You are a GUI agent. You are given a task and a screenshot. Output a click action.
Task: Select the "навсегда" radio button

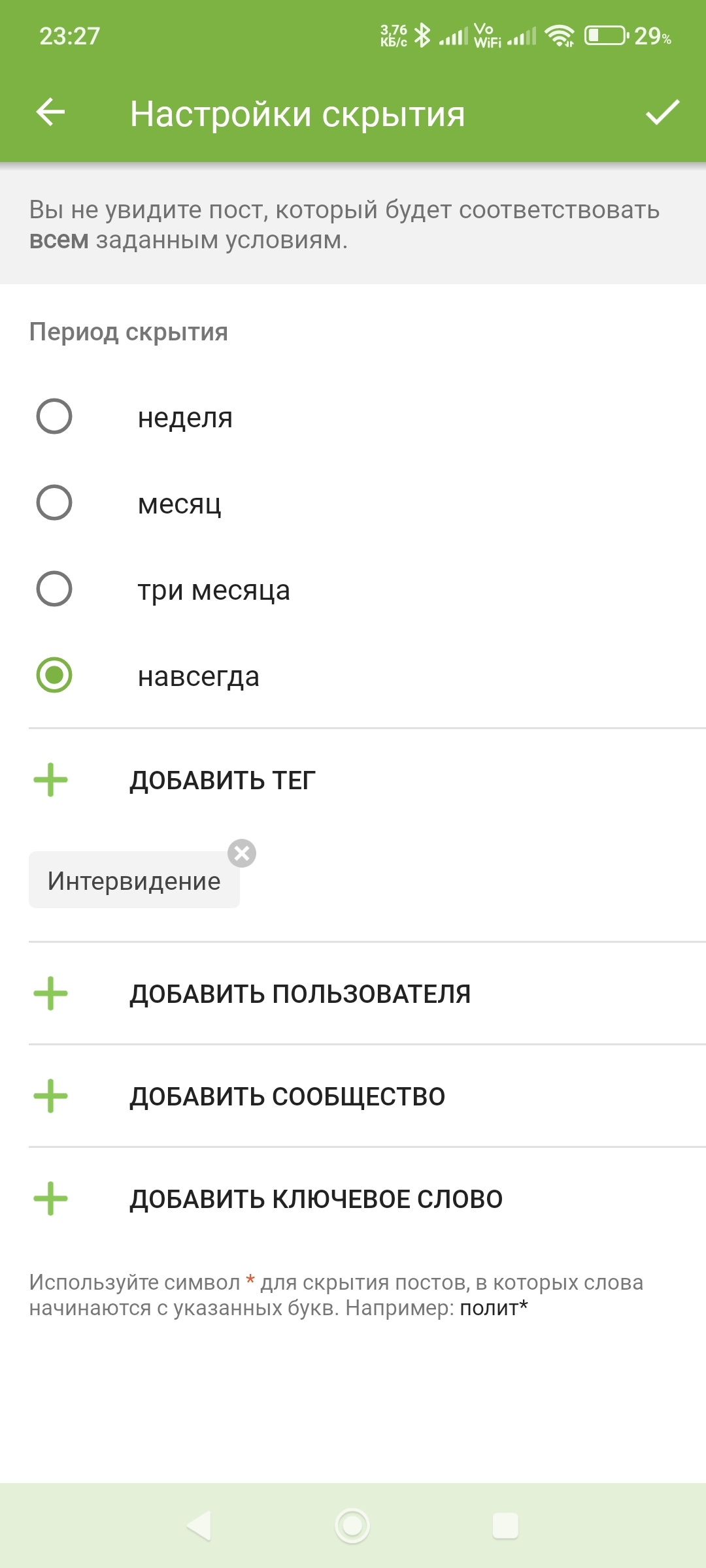click(54, 676)
